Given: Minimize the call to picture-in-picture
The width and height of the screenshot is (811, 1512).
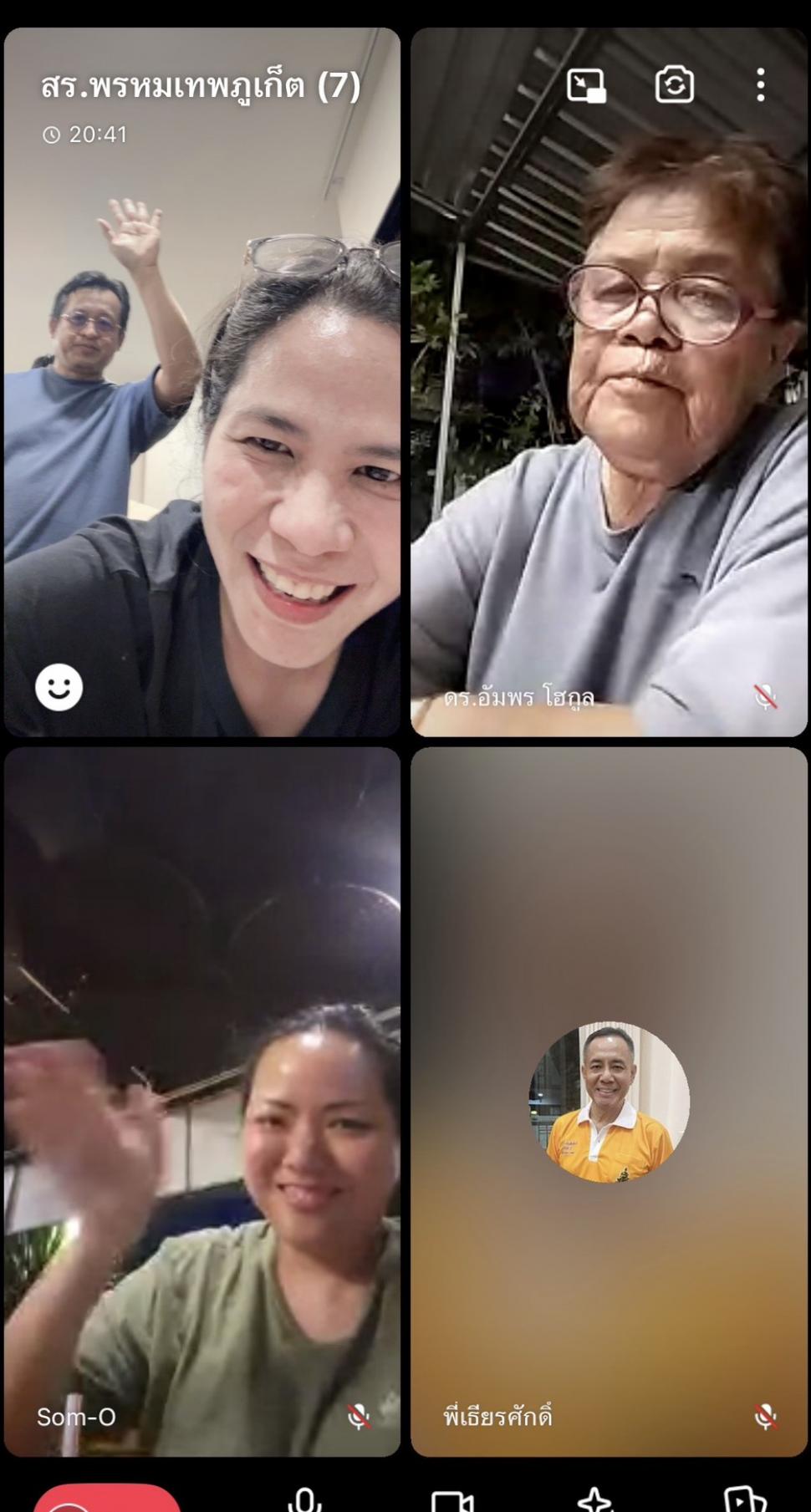Looking at the screenshot, I should coord(586,85).
